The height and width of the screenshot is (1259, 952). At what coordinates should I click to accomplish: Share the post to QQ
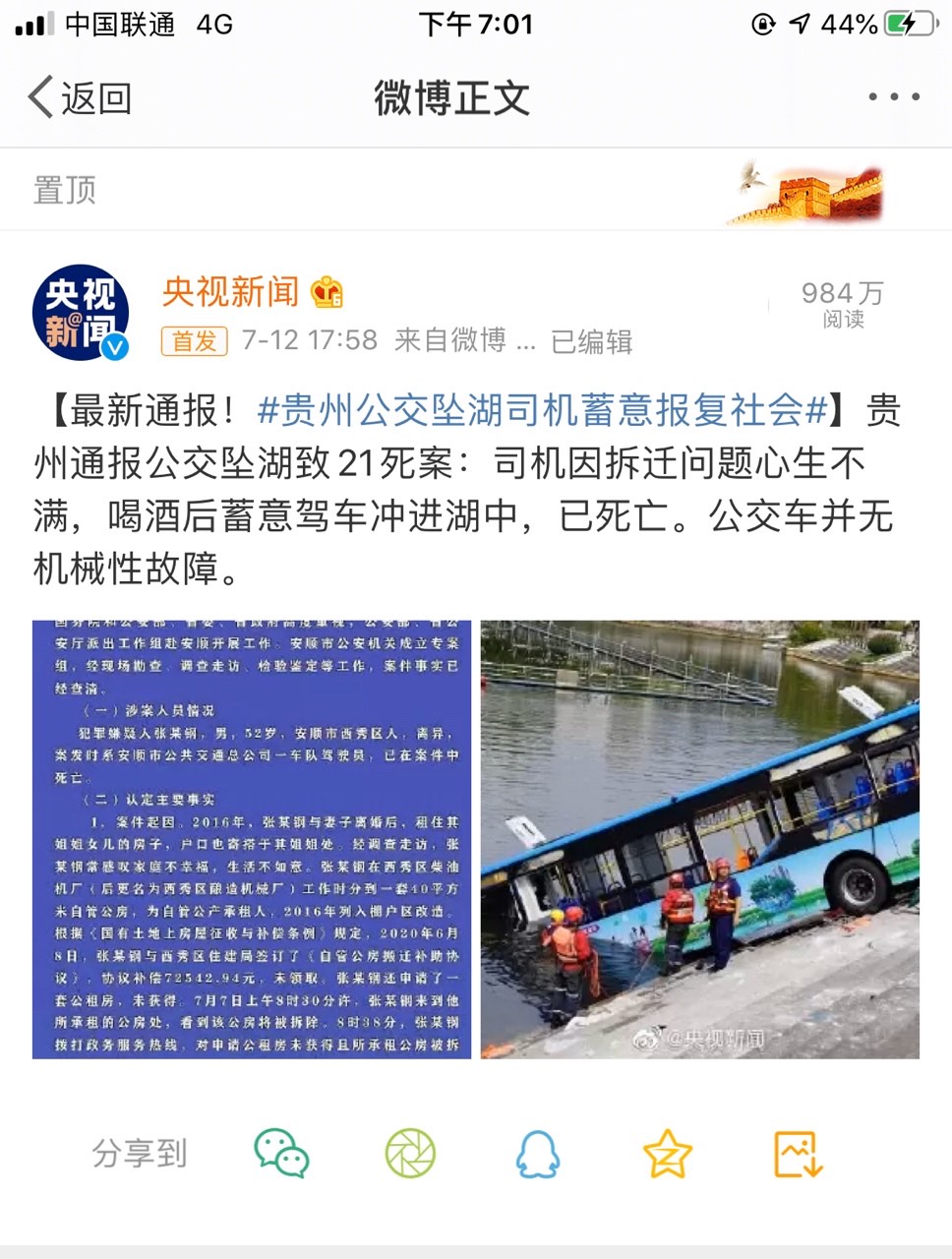click(538, 1153)
